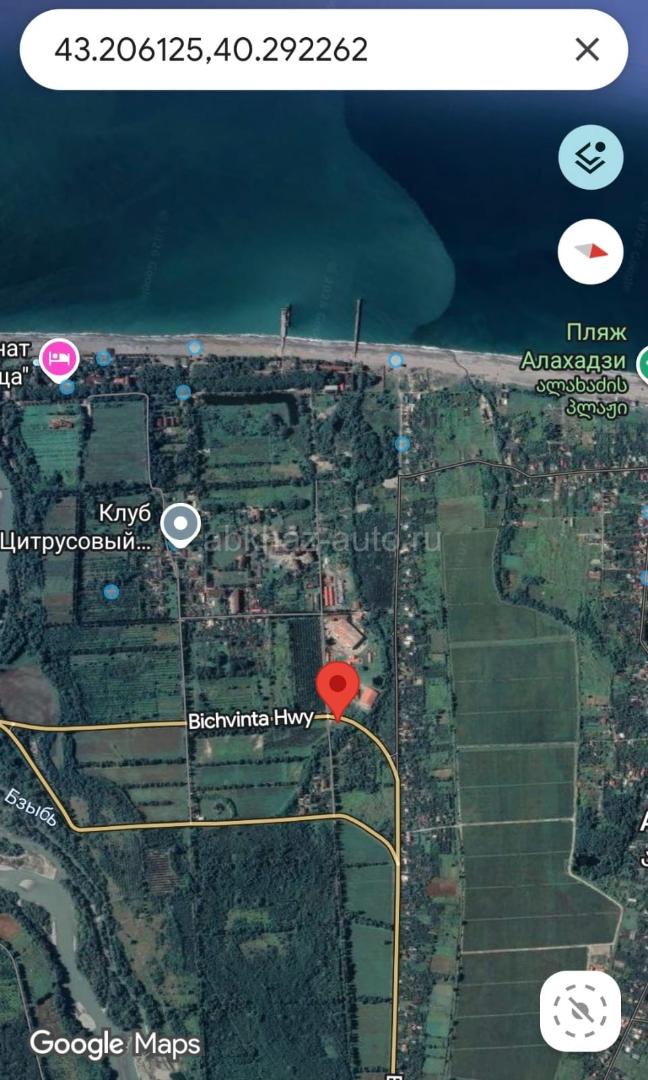This screenshot has width=648, height=1080.
Task: Reset map orientation with the compass
Action: pyautogui.click(x=590, y=251)
